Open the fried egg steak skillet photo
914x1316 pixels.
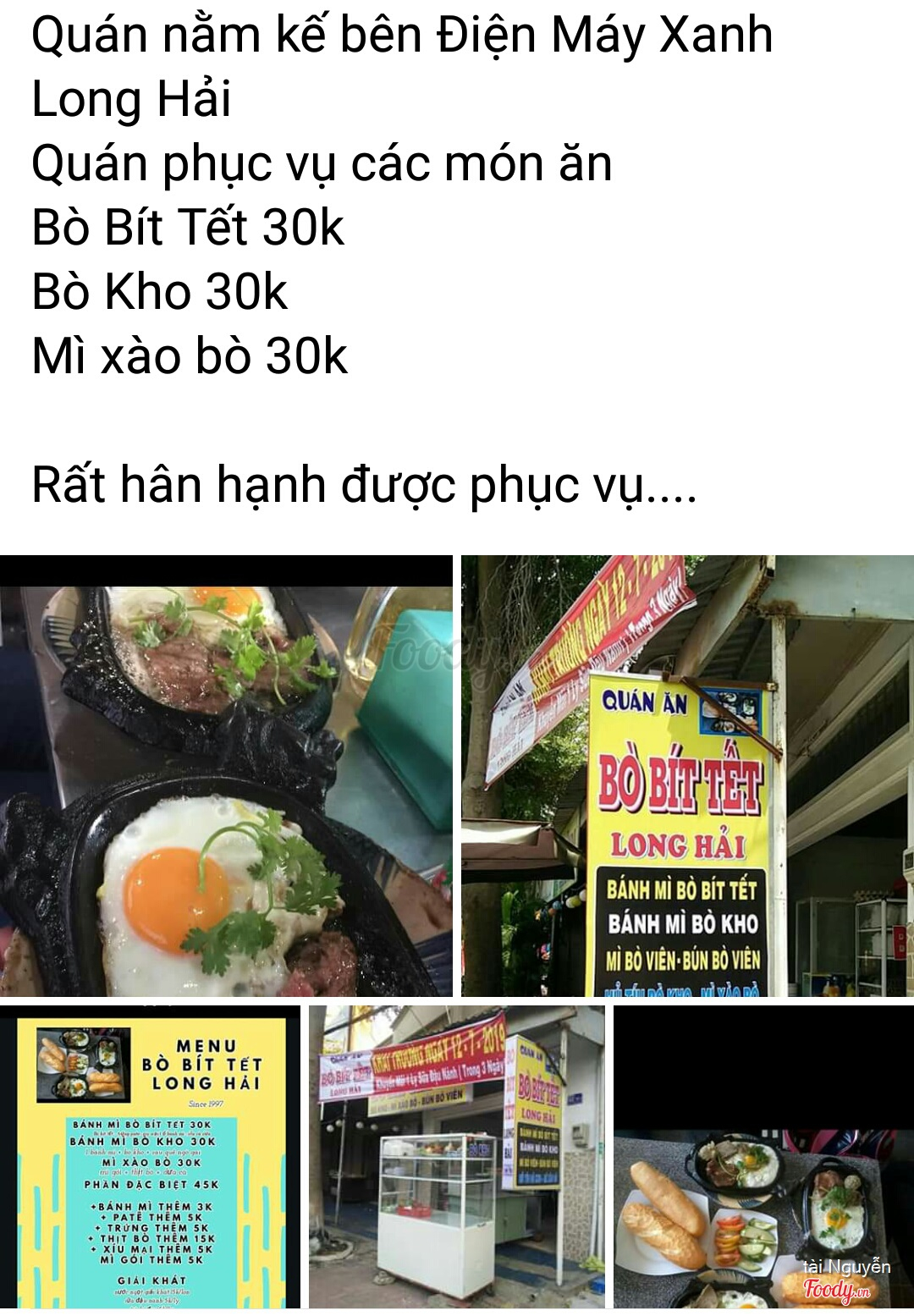pos(226,775)
